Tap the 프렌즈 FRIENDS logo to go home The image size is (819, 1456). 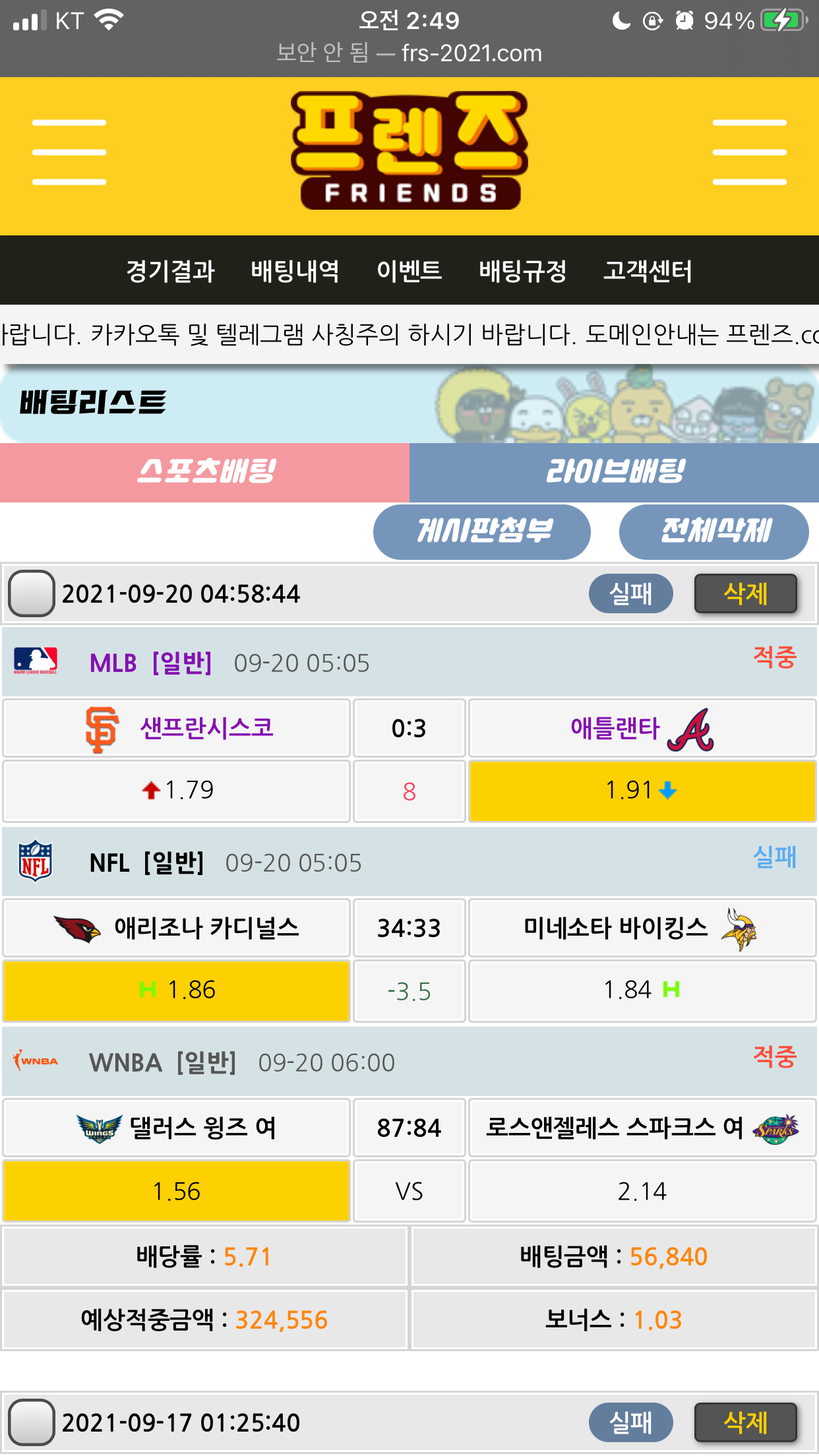[409, 152]
